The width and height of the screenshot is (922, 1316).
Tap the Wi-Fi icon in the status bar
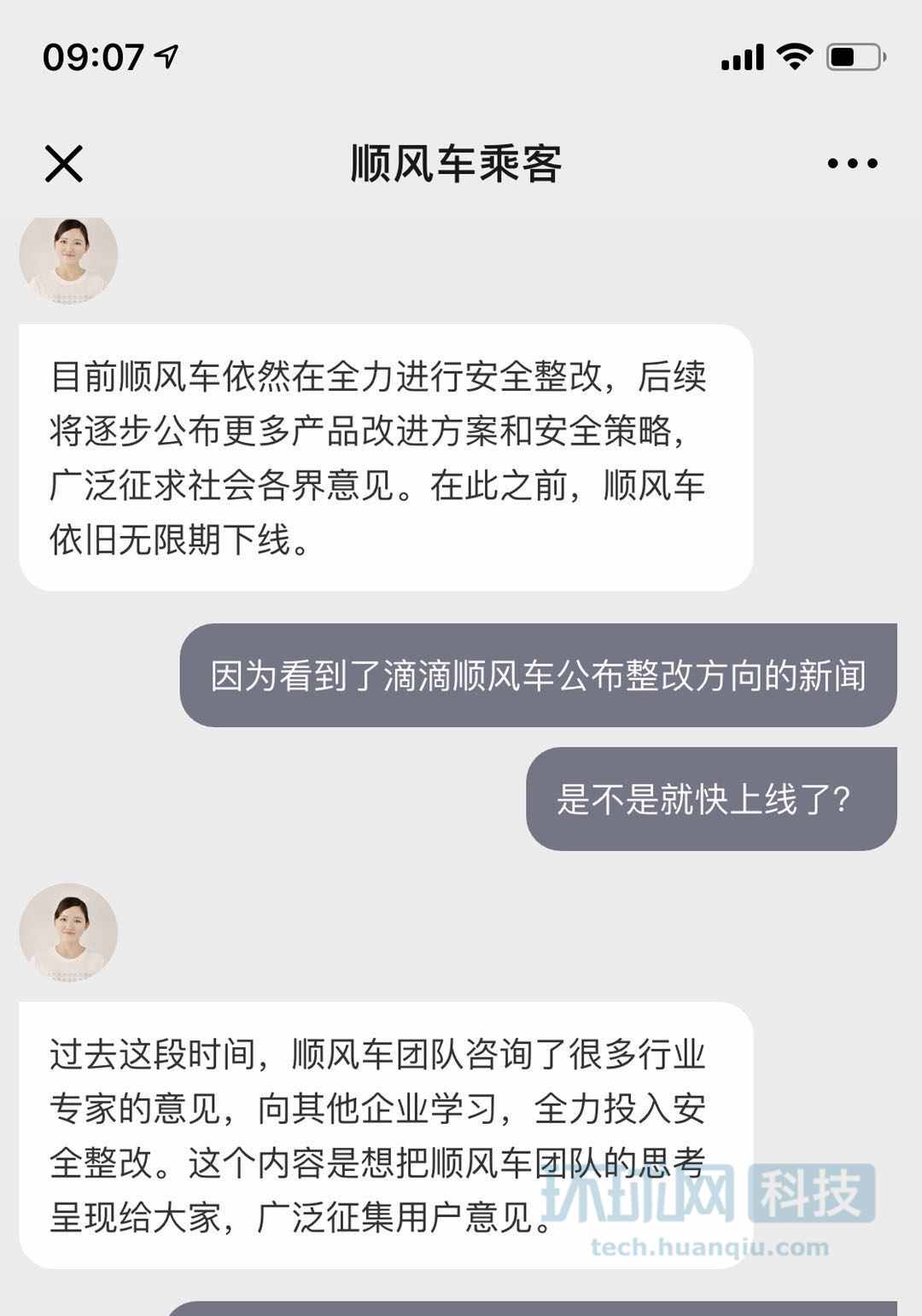(x=795, y=55)
